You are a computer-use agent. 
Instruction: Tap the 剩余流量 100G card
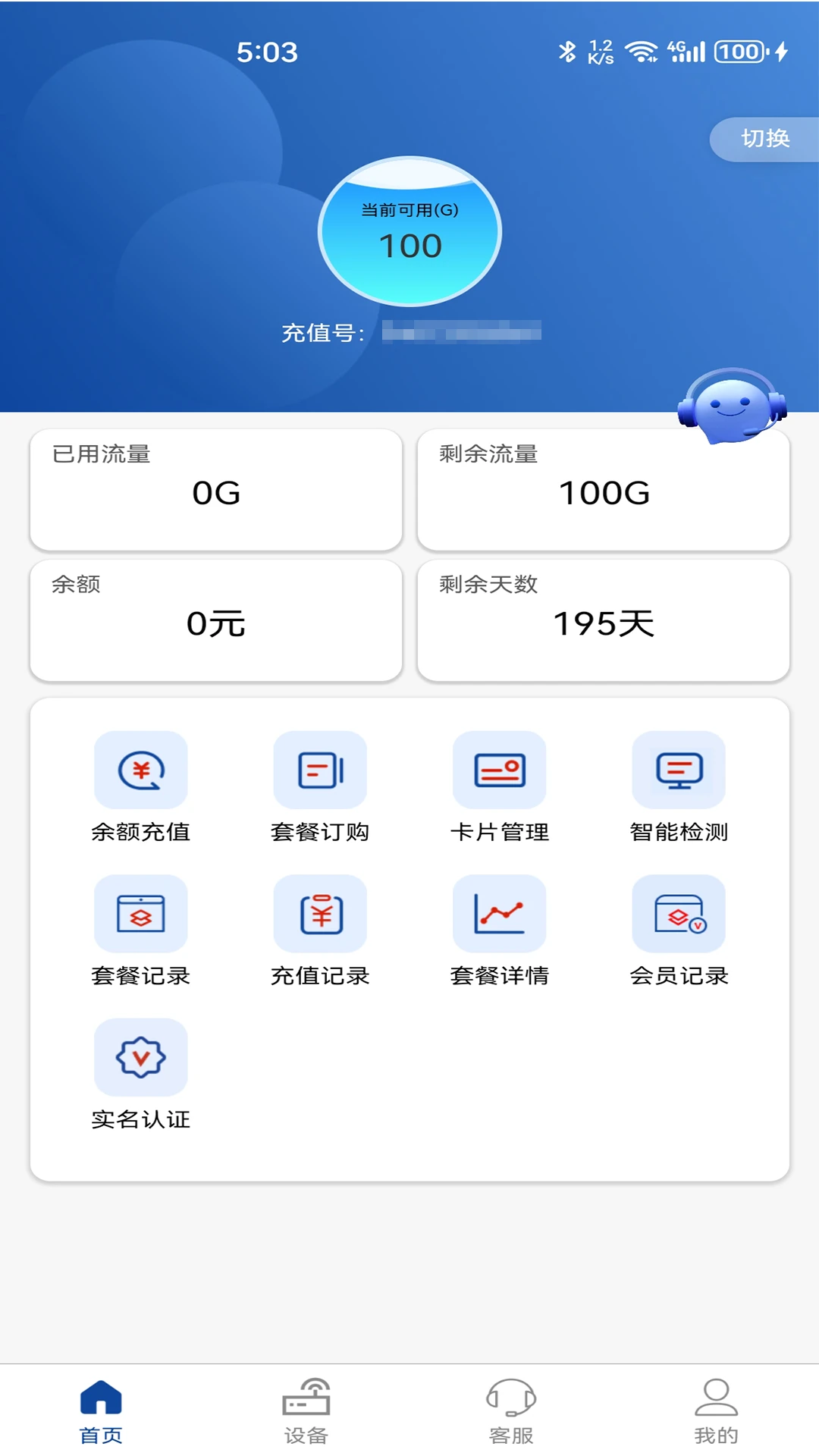tap(604, 489)
